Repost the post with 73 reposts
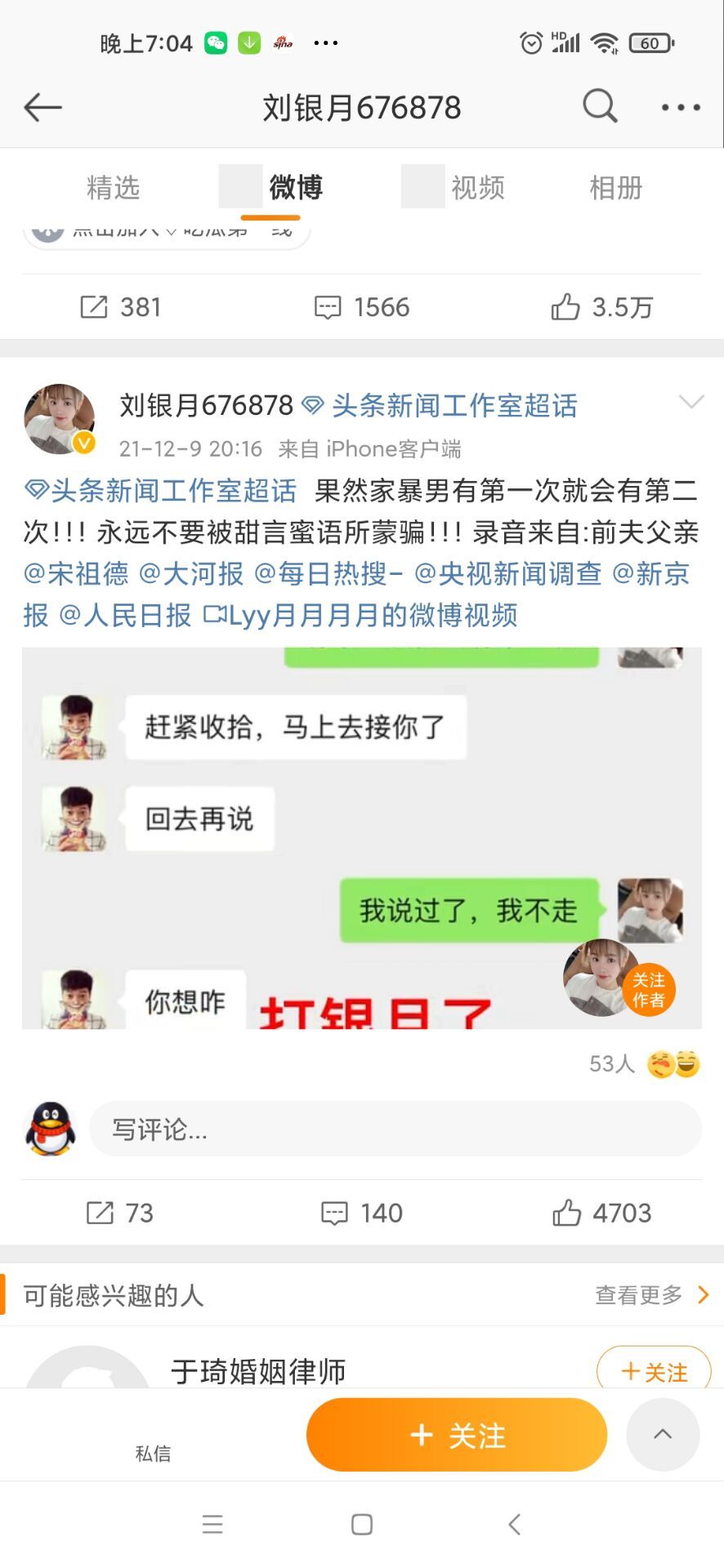The image size is (724, 1568). 120,1213
